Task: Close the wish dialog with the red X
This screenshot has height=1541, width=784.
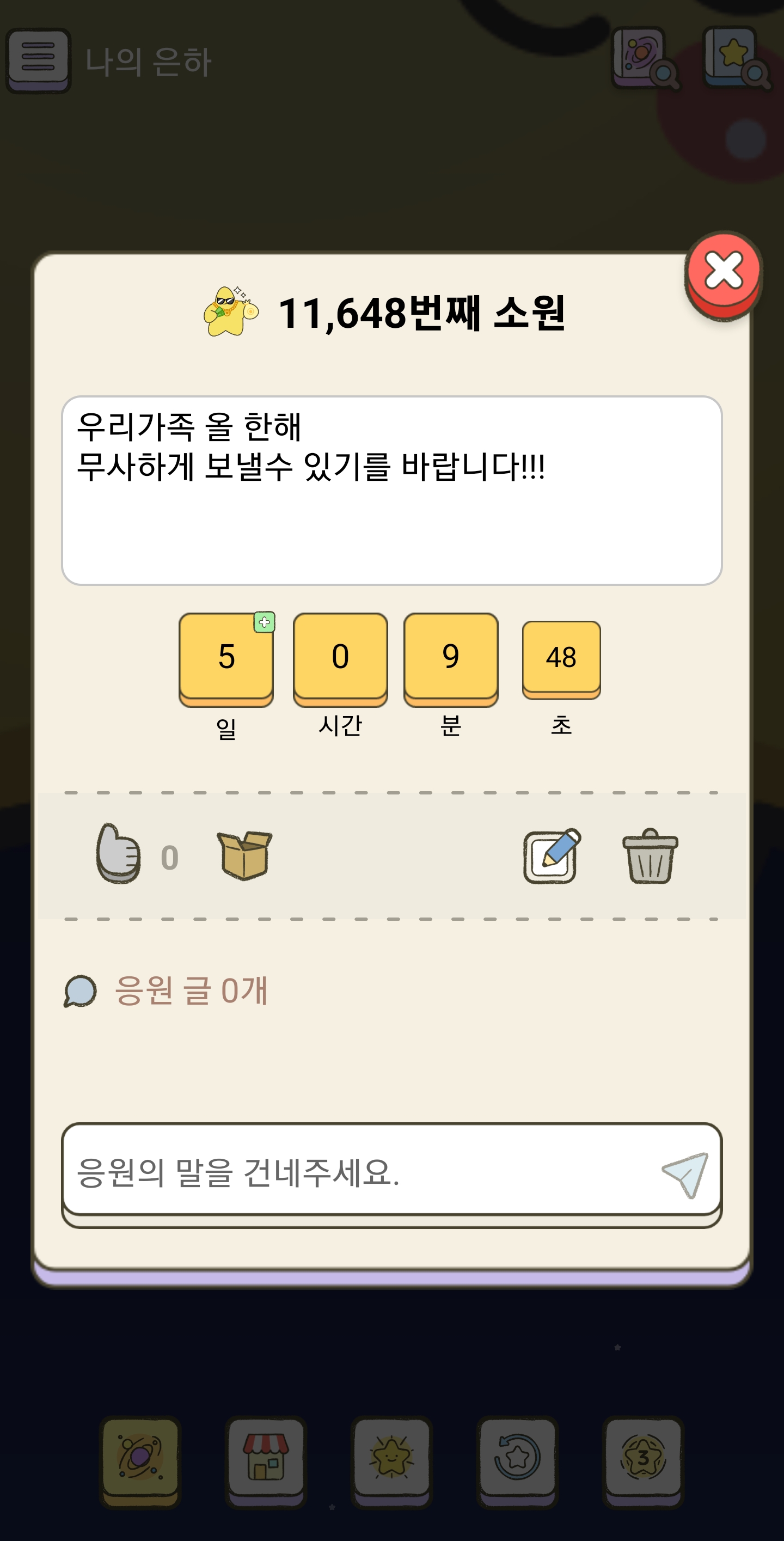Action: (x=724, y=275)
